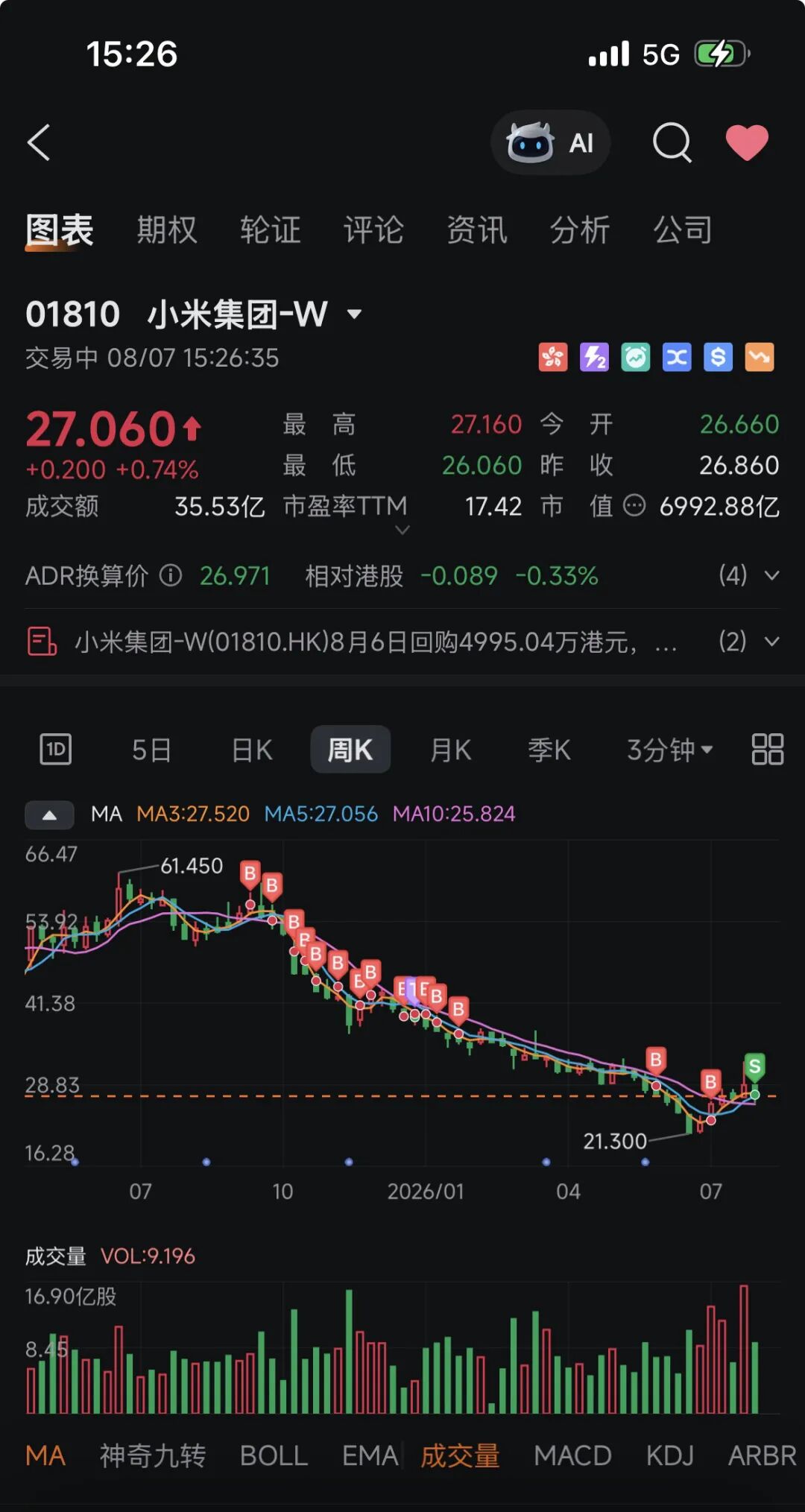805x1512 pixels.
Task: Switch to the 评论 tab
Action: click(x=373, y=230)
